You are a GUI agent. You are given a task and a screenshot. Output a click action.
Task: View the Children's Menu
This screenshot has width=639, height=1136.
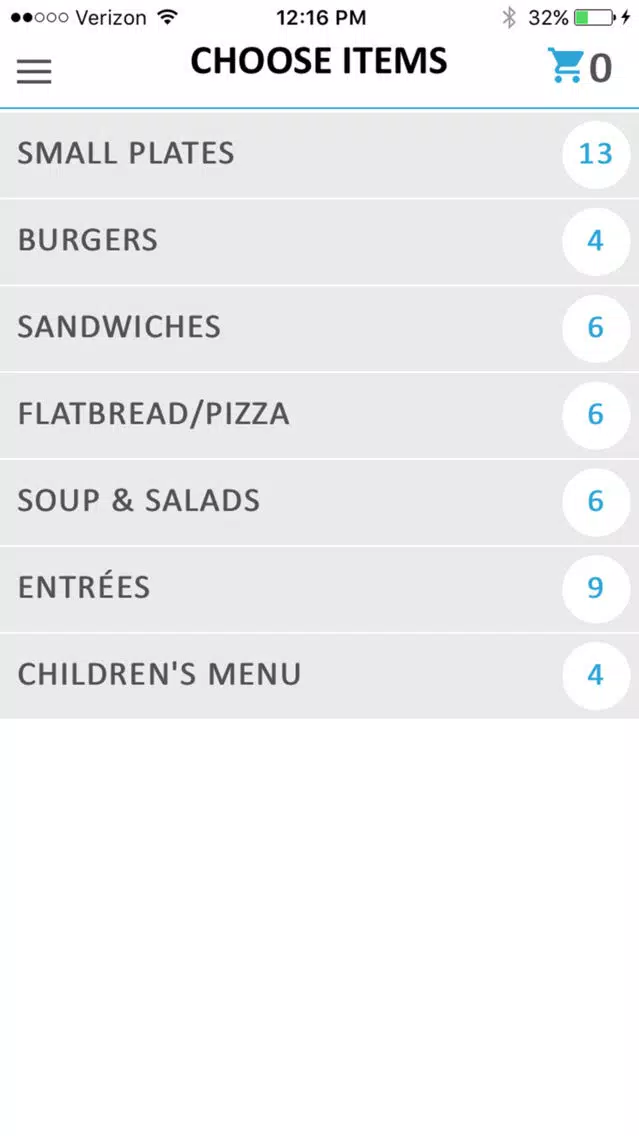pos(320,676)
